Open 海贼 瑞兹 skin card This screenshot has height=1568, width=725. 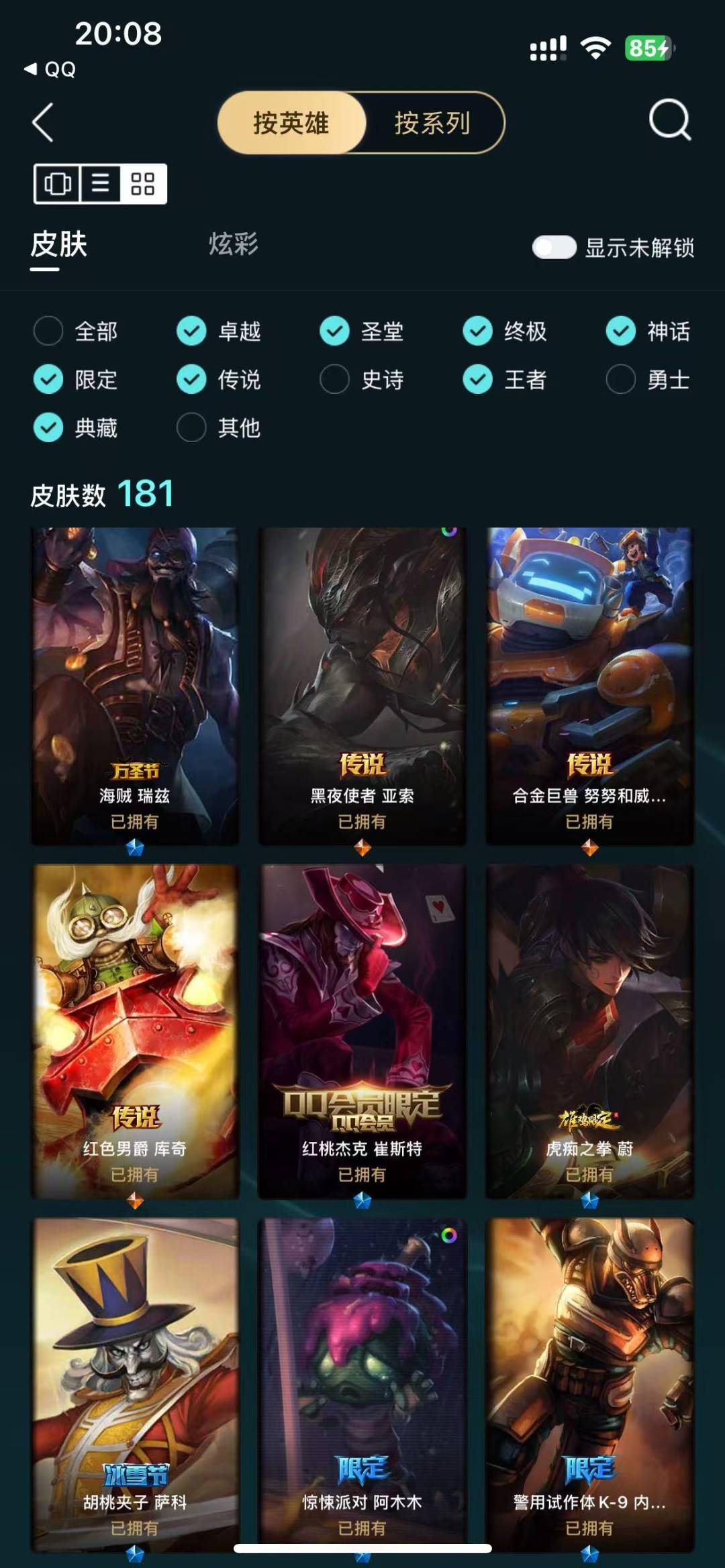click(x=135, y=684)
